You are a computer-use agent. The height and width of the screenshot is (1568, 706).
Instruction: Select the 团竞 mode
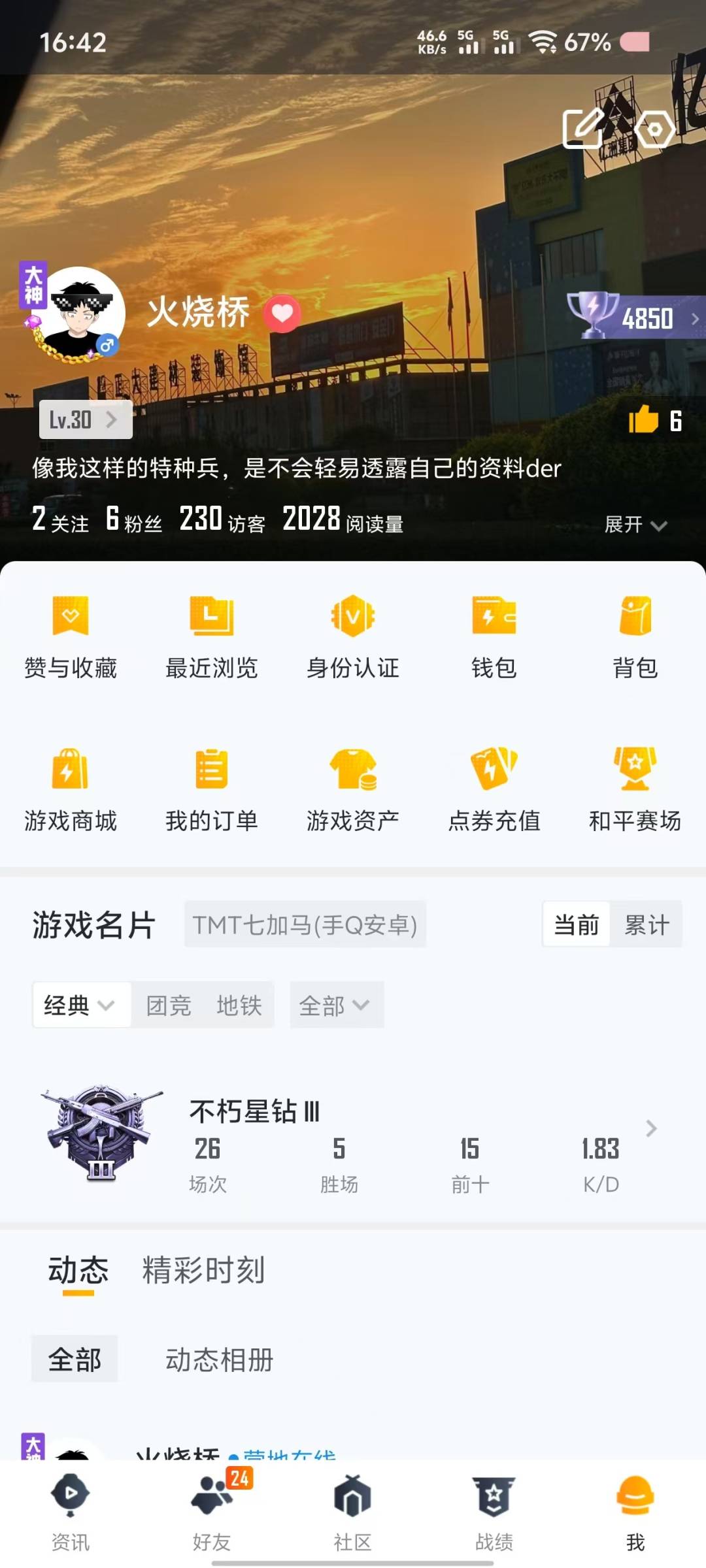169,1005
